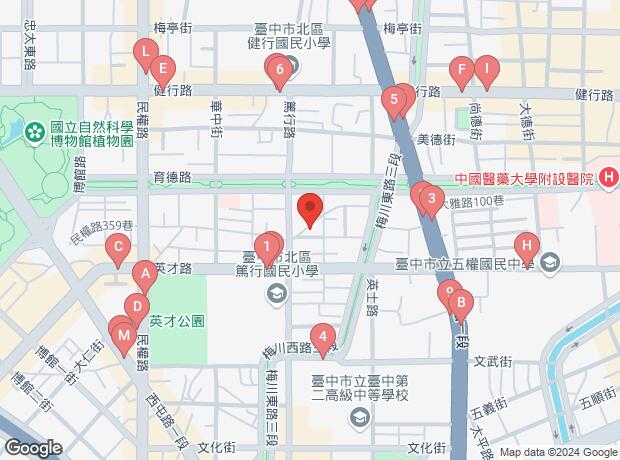Tap the marker labeled F
This screenshot has width=620, height=460.
click(x=462, y=70)
